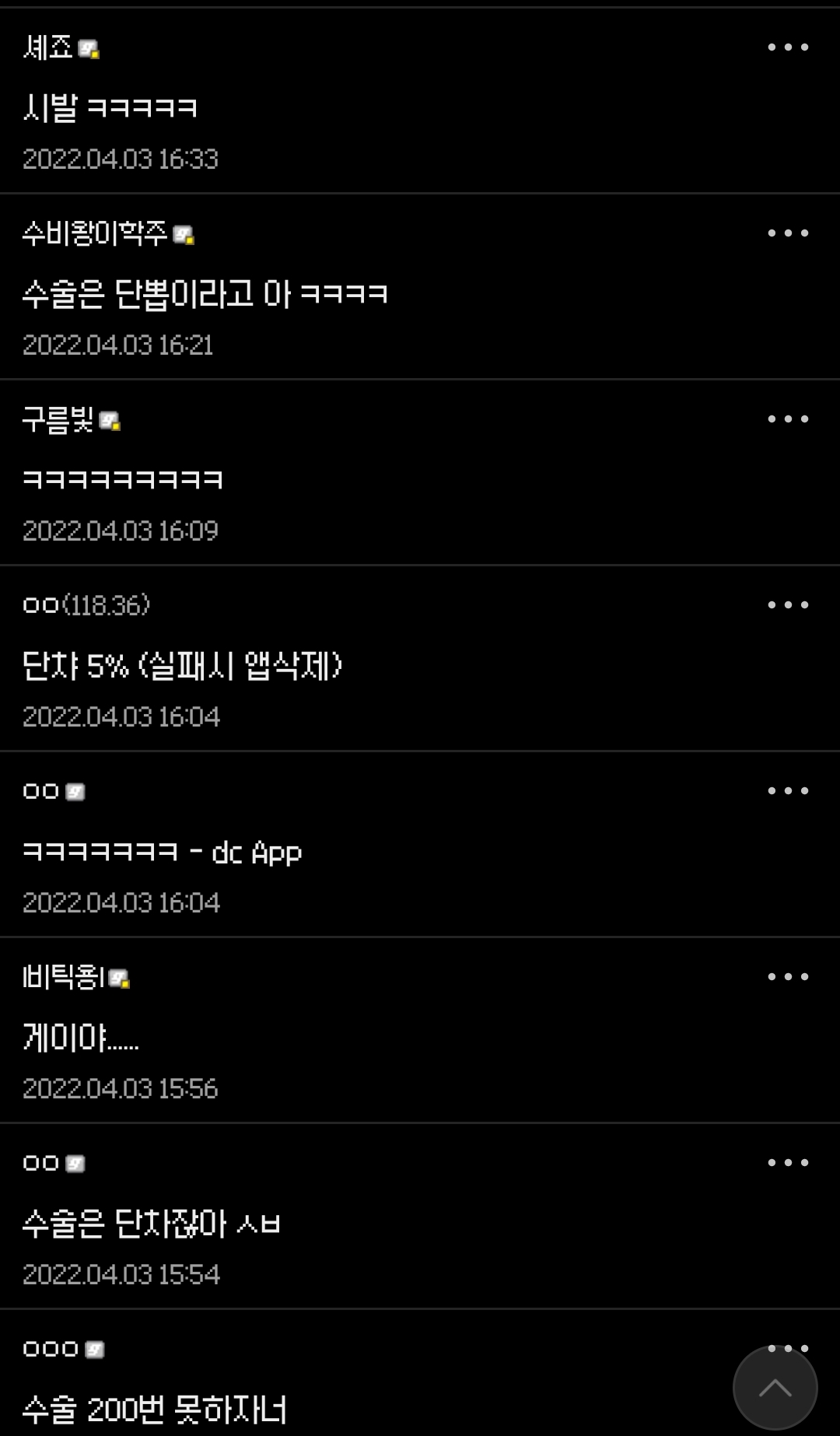Image resolution: width=840 pixels, height=1436 pixels.
Task: View 수비왕이학주's profile
Action: 95,233
